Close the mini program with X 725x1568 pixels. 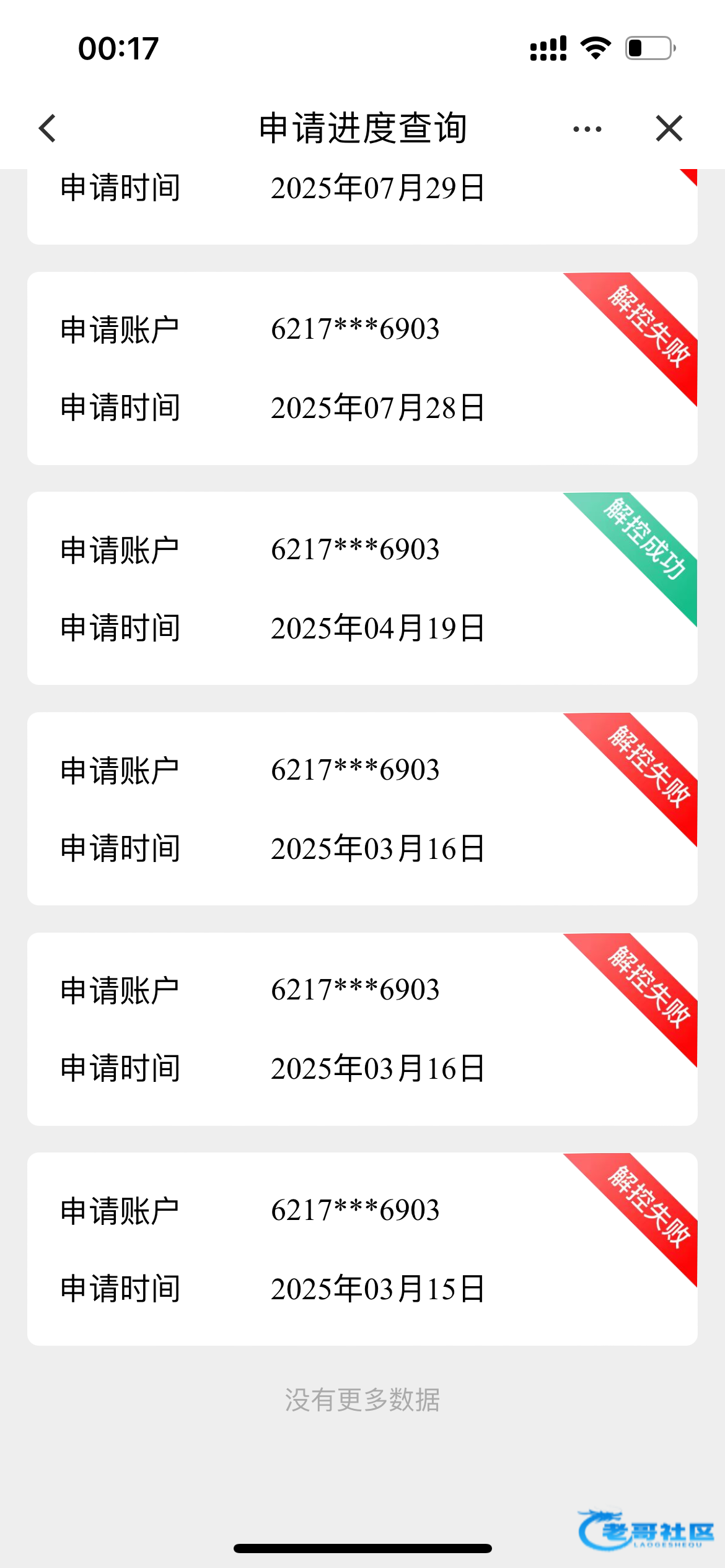tap(669, 128)
